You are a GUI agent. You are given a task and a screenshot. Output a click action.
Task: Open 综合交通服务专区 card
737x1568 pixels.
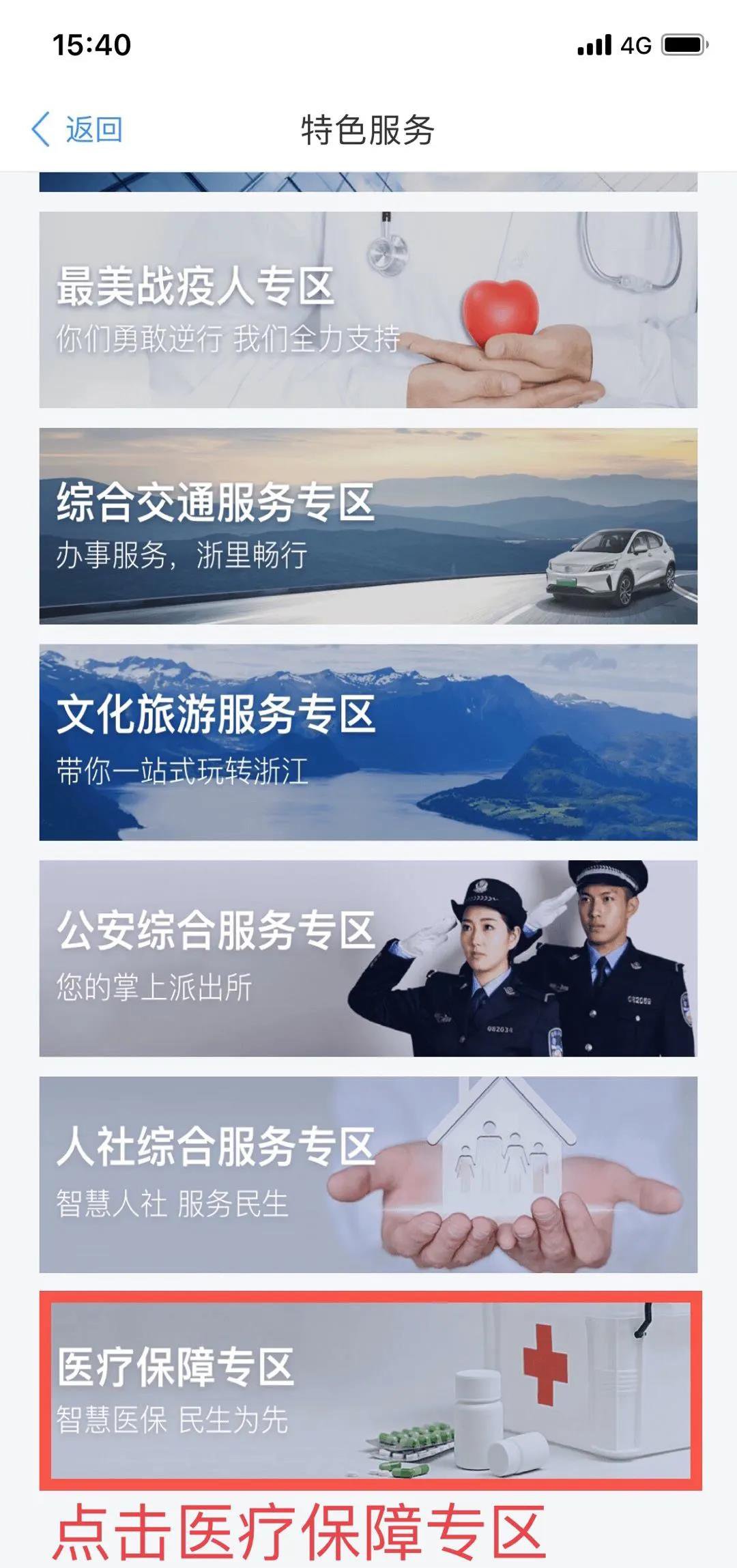coord(368,526)
